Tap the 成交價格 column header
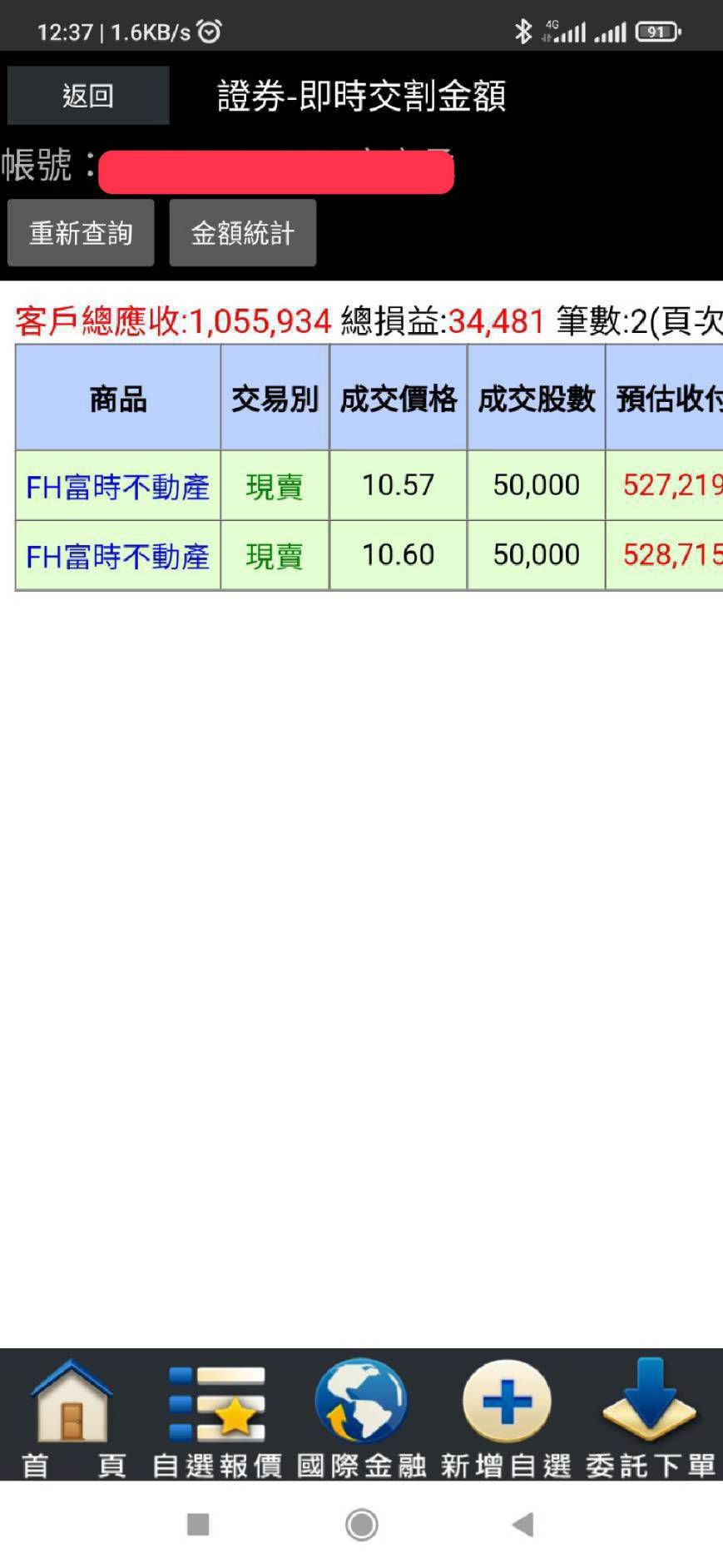Image resolution: width=723 pixels, height=1568 pixels. 398,398
